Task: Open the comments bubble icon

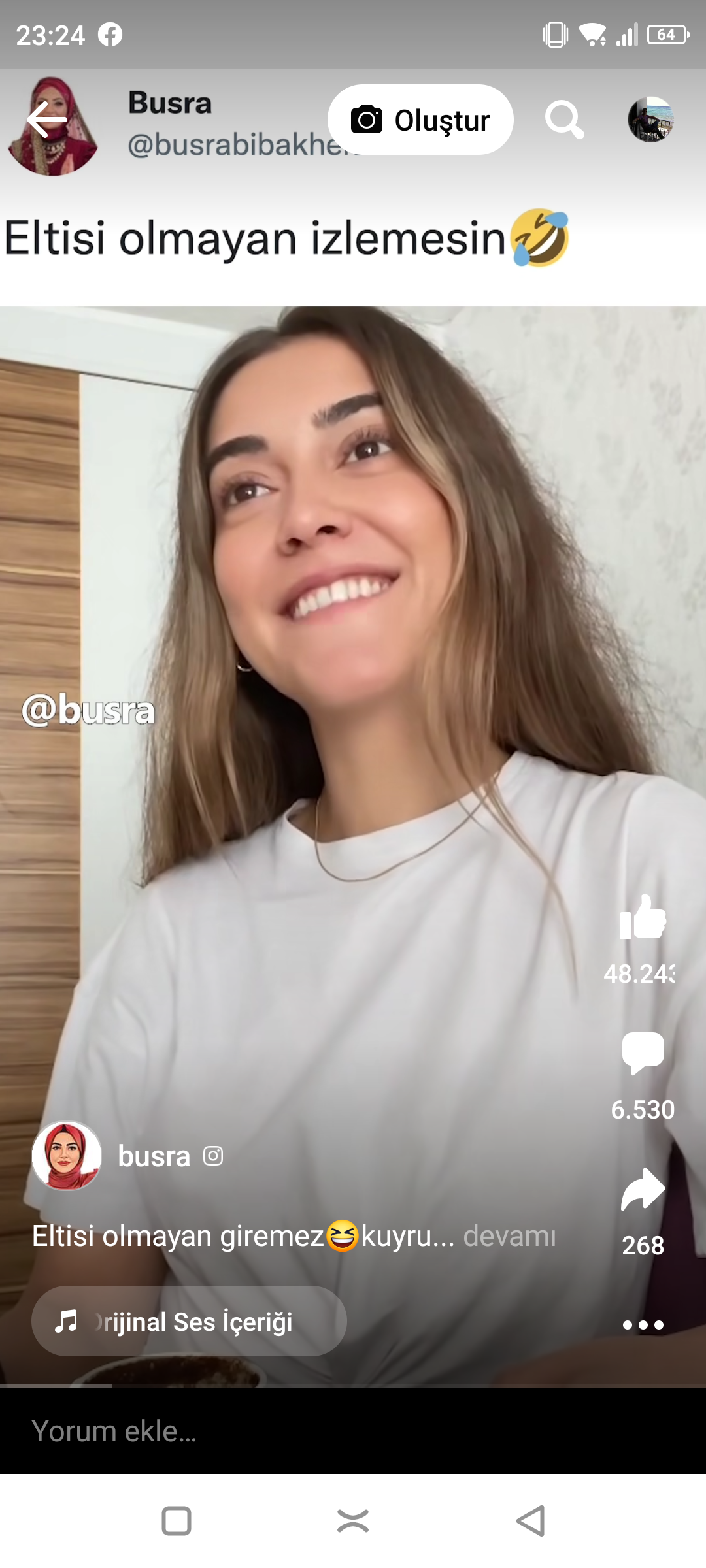Action: click(x=643, y=1053)
